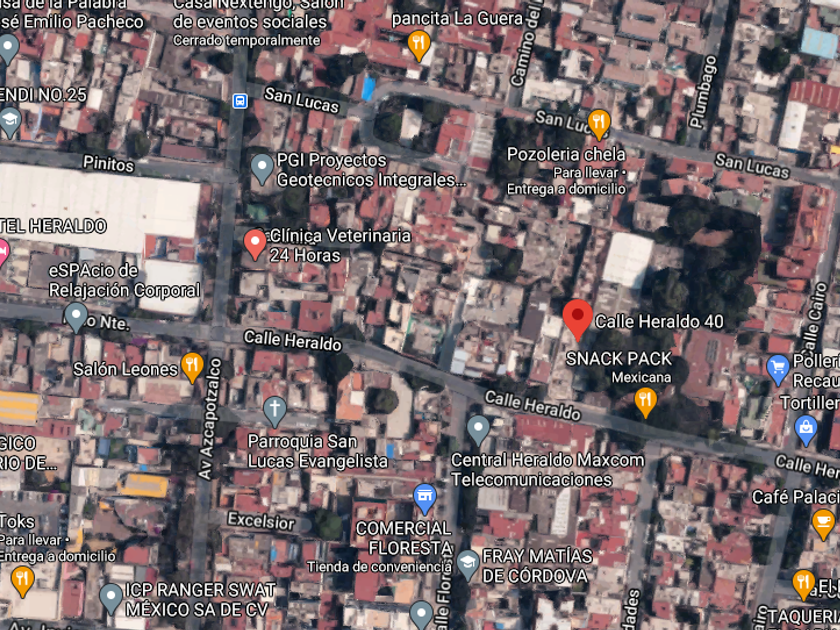Viewport: 840px width, 630px height.
Task: Open Parroquia San Lucas Evangelista church marker
Action: pyautogui.click(x=274, y=412)
